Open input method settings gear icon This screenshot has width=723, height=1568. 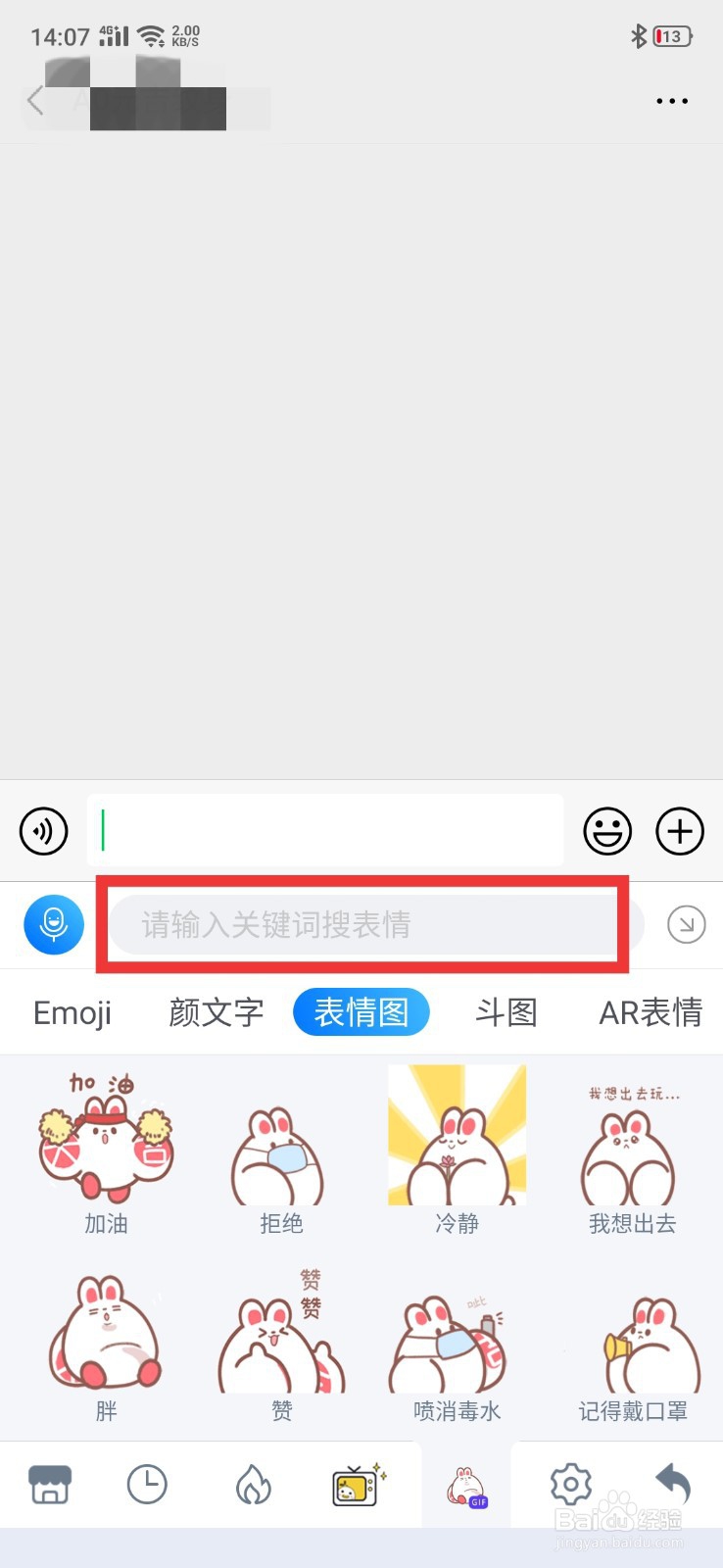[570, 1485]
